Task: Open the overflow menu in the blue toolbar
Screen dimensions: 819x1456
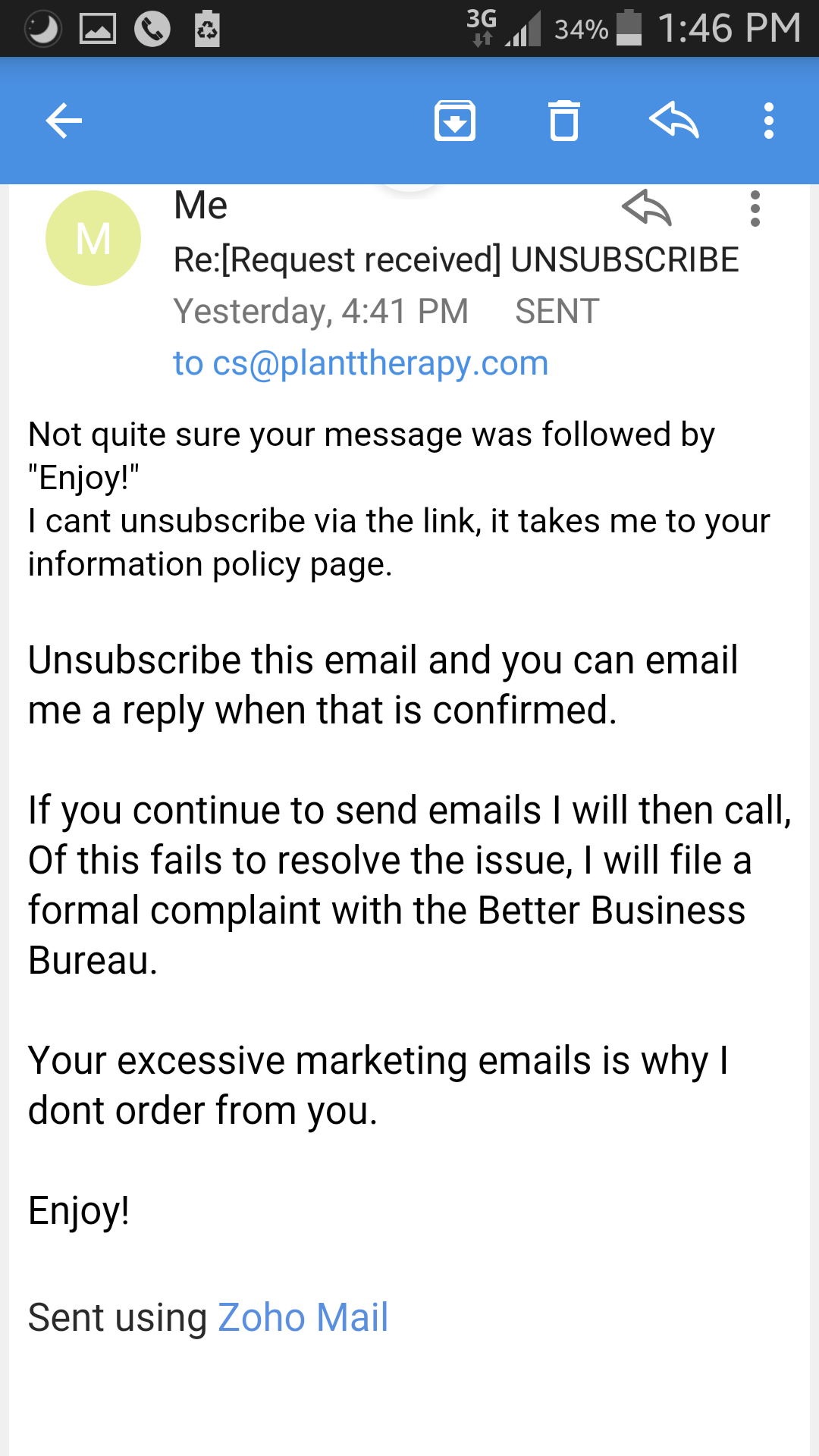Action: (x=769, y=121)
